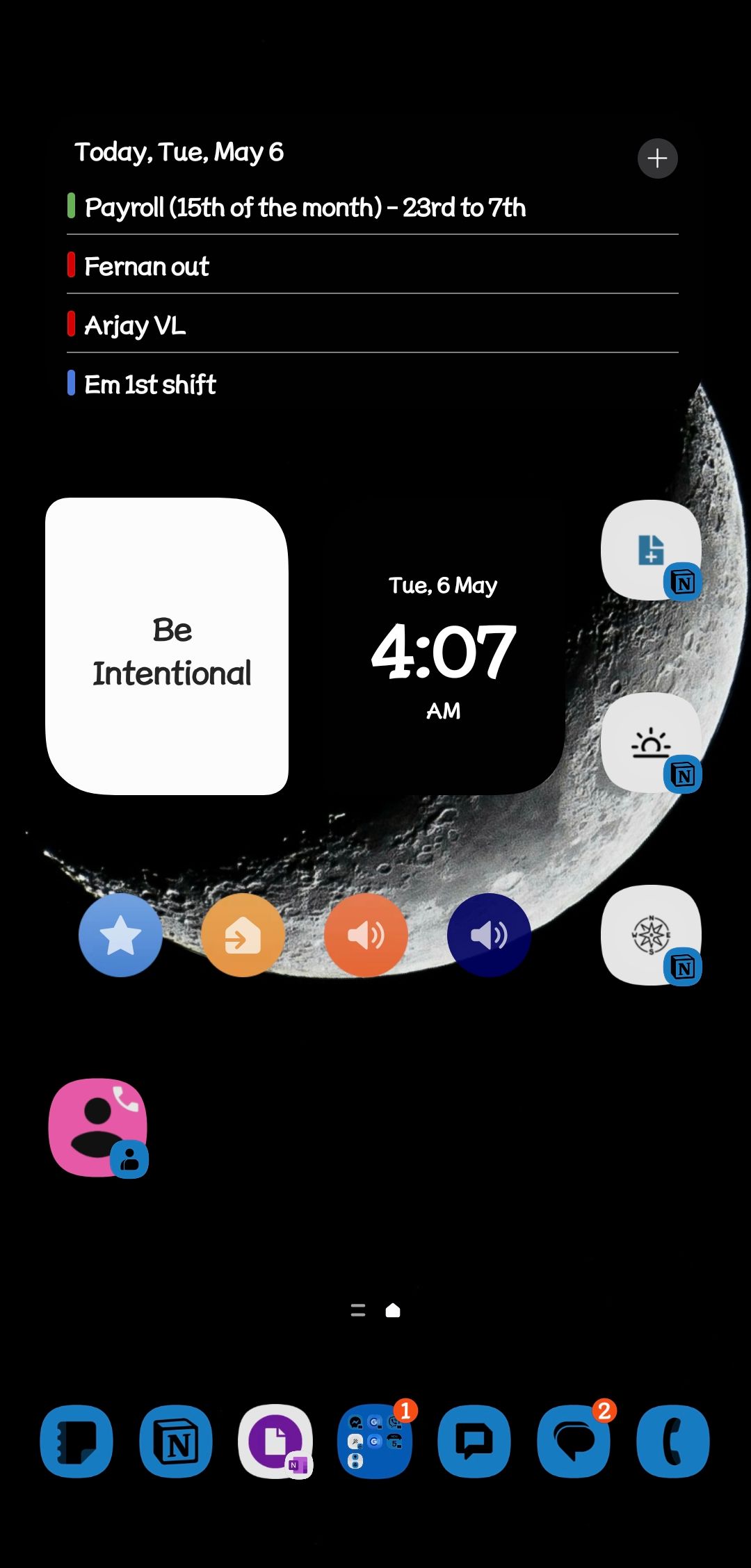Tap the blue star favorites shortcut

(120, 935)
